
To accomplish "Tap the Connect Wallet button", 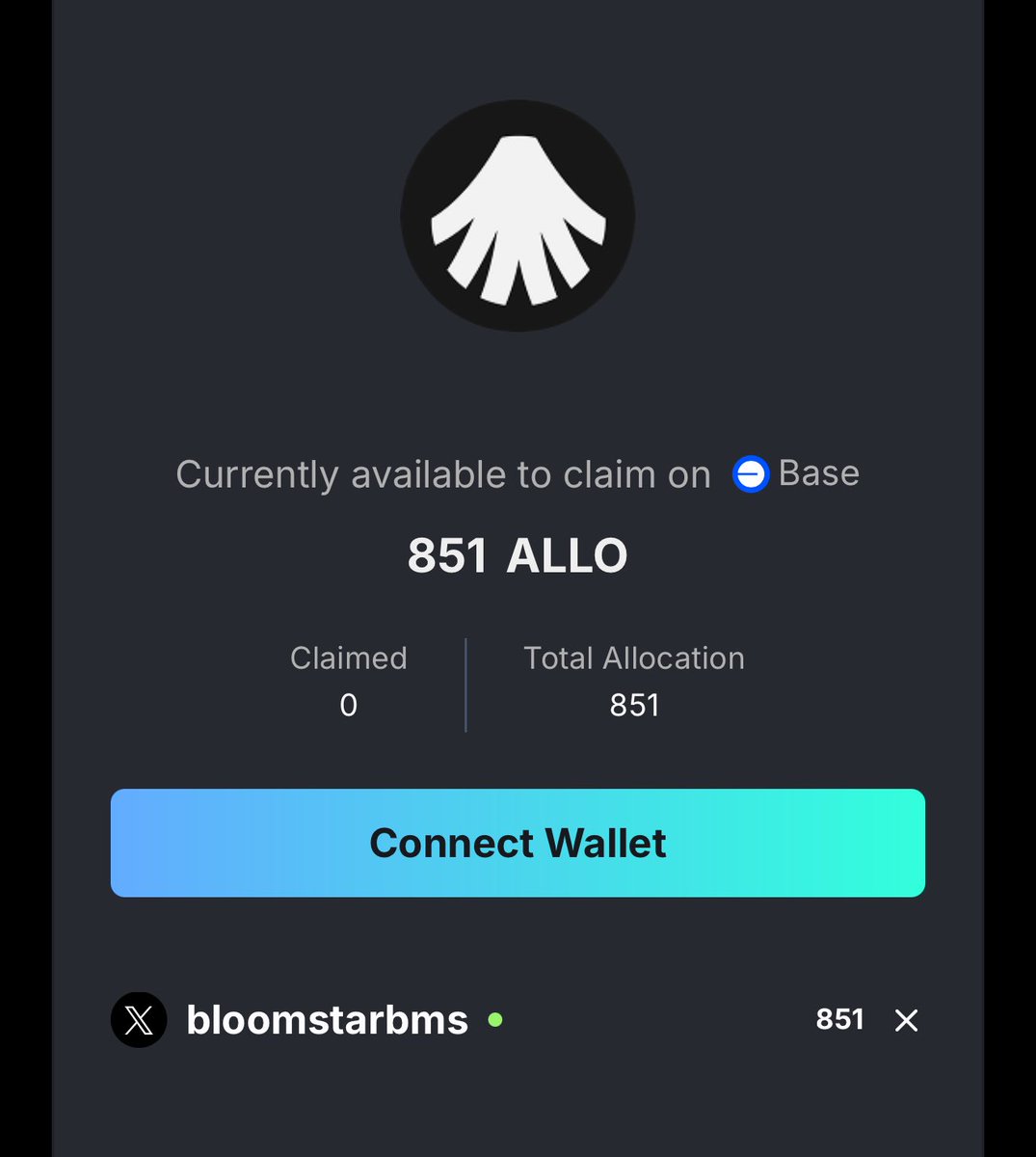I will (518, 843).
